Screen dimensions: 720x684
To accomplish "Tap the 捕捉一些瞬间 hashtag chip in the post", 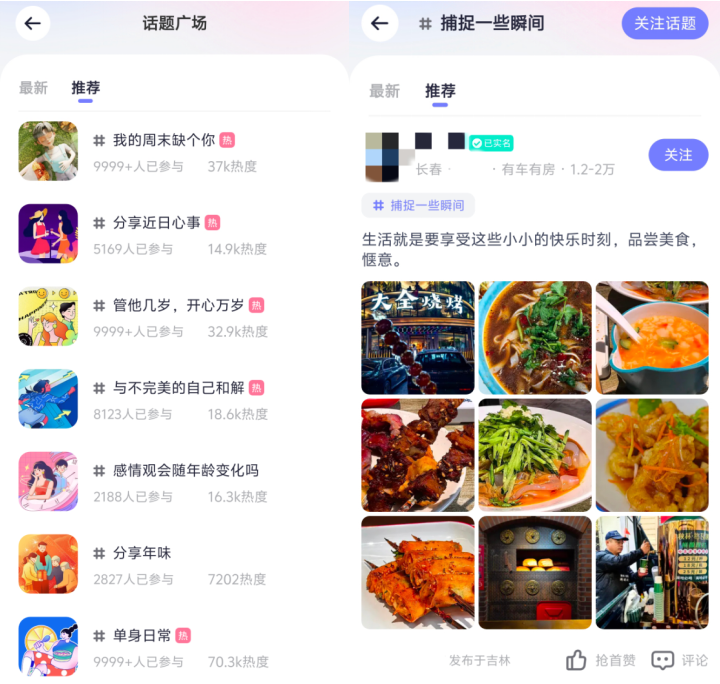I will click(x=418, y=205).
